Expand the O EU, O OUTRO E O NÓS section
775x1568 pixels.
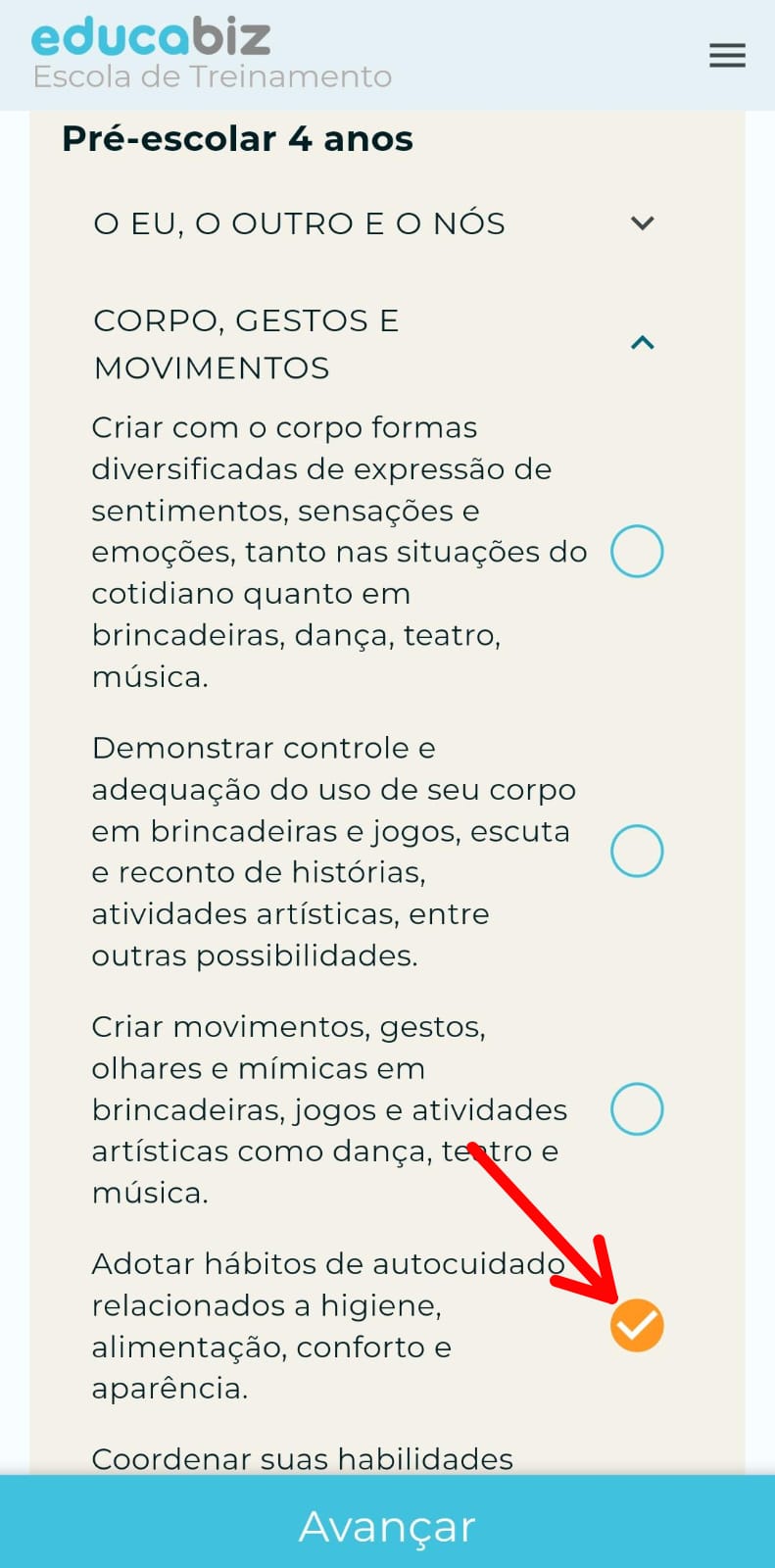tap(642, 223)
